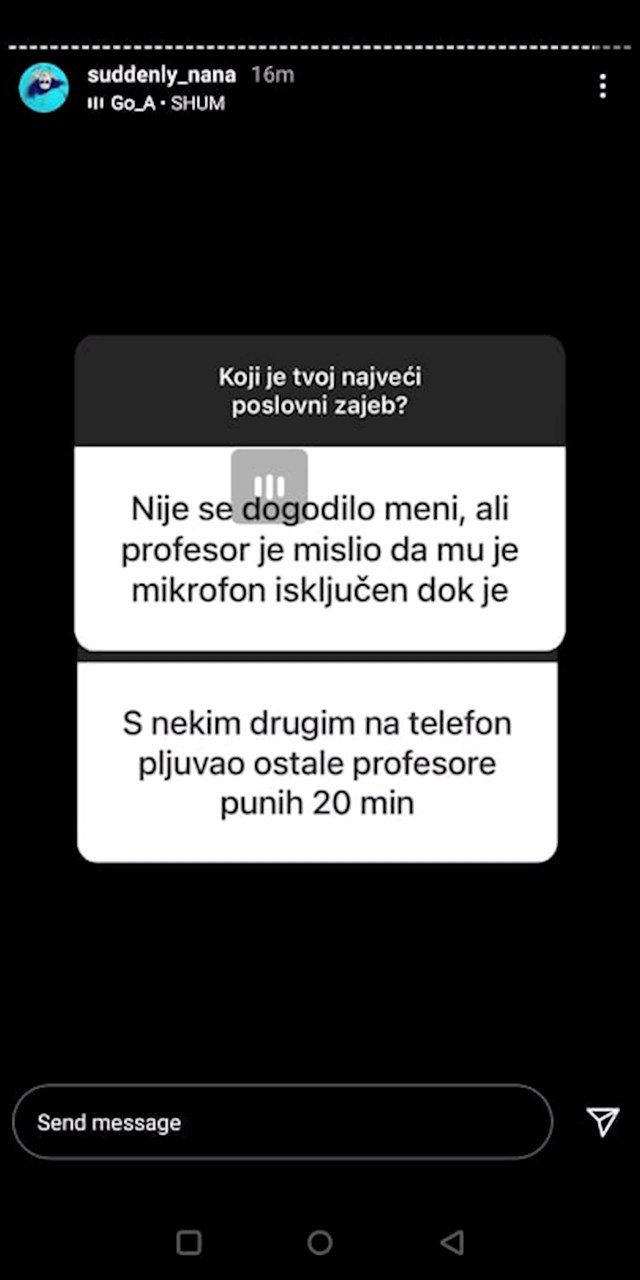Share this story via paper plane icon
The width and height of the screenshot is (640, 1280).
(x=602, y=1122)
